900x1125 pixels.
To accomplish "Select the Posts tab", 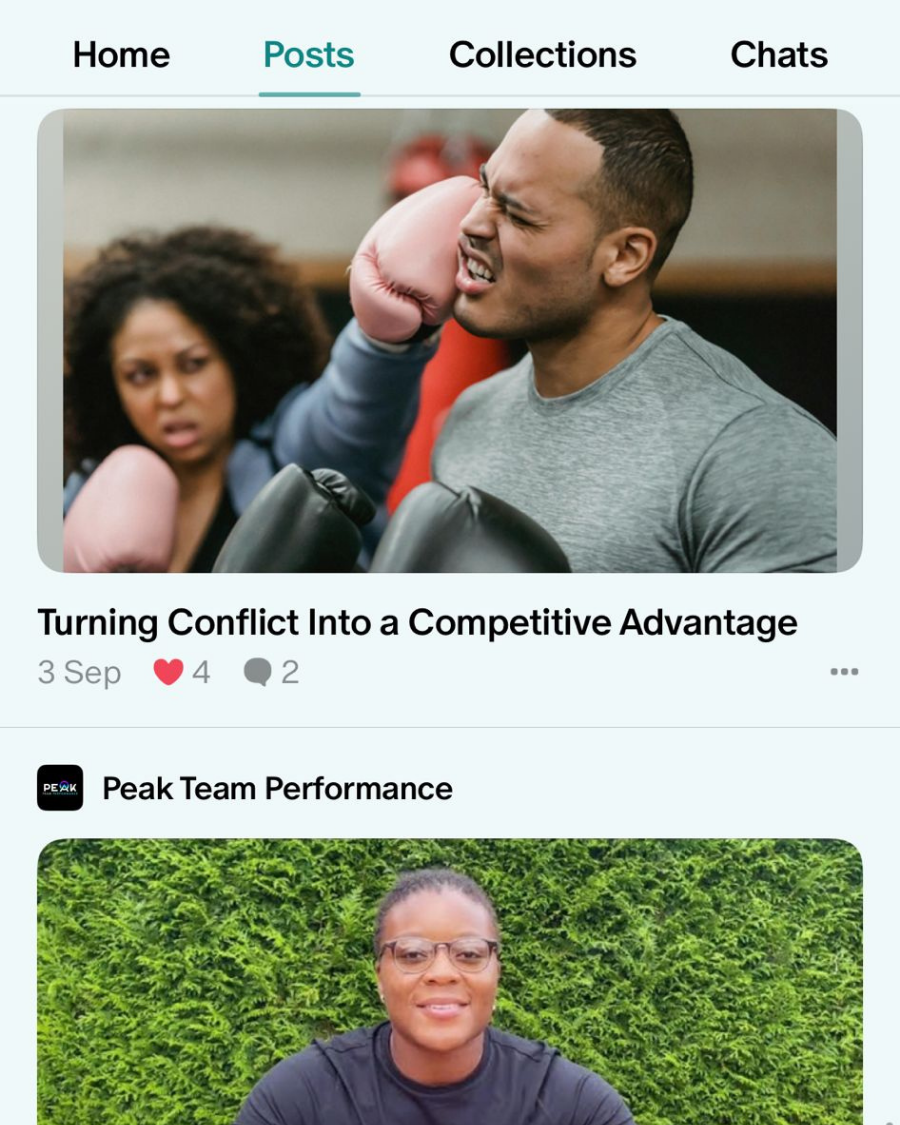I will pos(308,55).
